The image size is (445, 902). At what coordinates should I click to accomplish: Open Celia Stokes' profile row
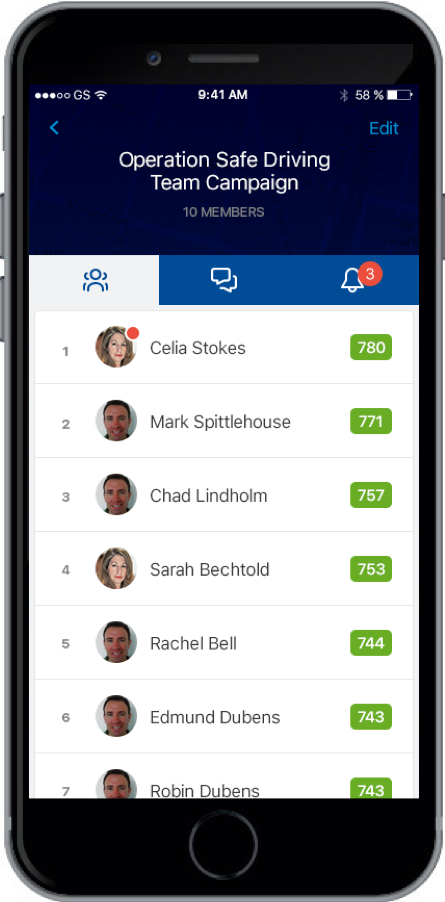pyautogui.click(x=224, y=348)
